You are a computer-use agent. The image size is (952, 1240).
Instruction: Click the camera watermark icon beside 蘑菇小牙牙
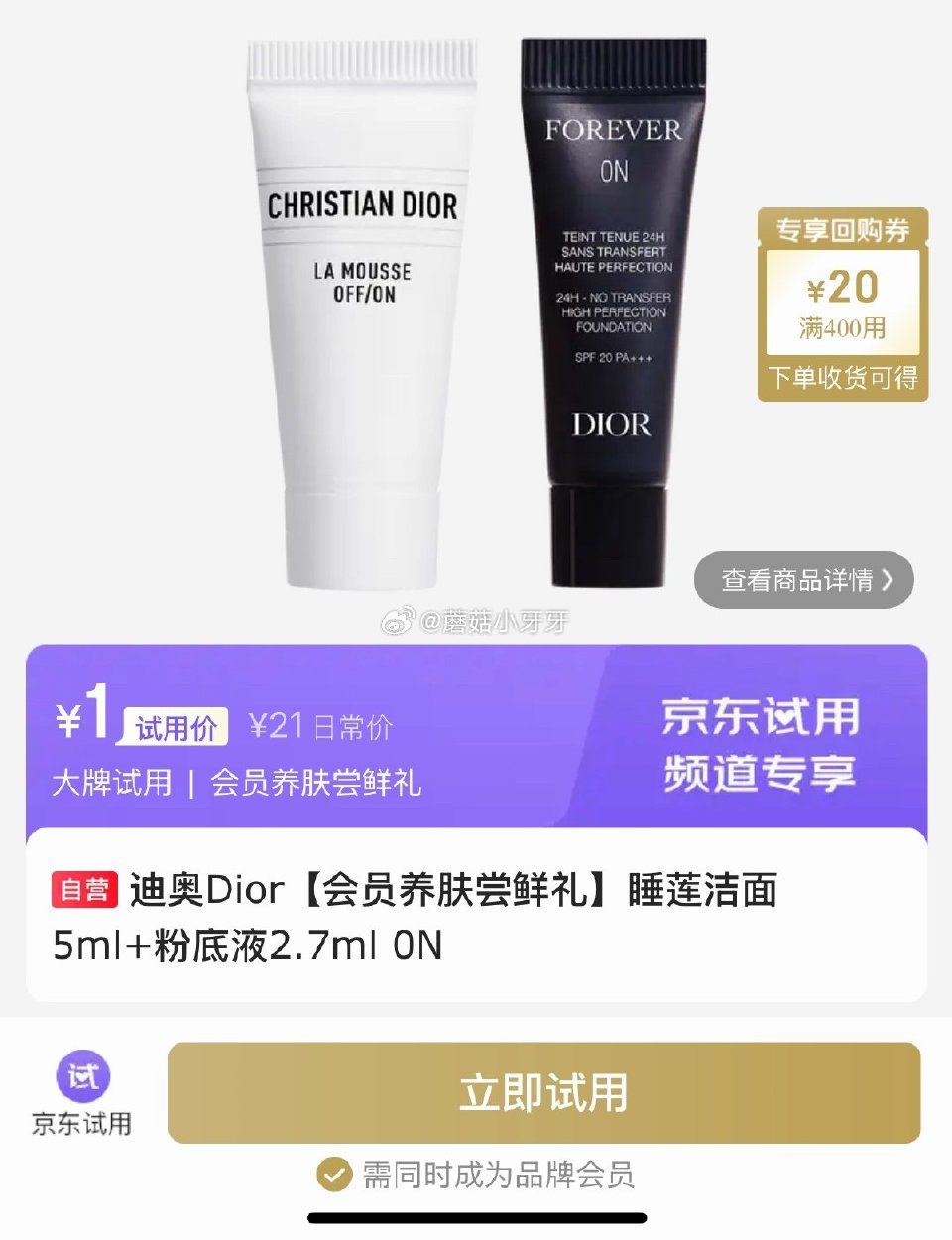pos(400,620)
